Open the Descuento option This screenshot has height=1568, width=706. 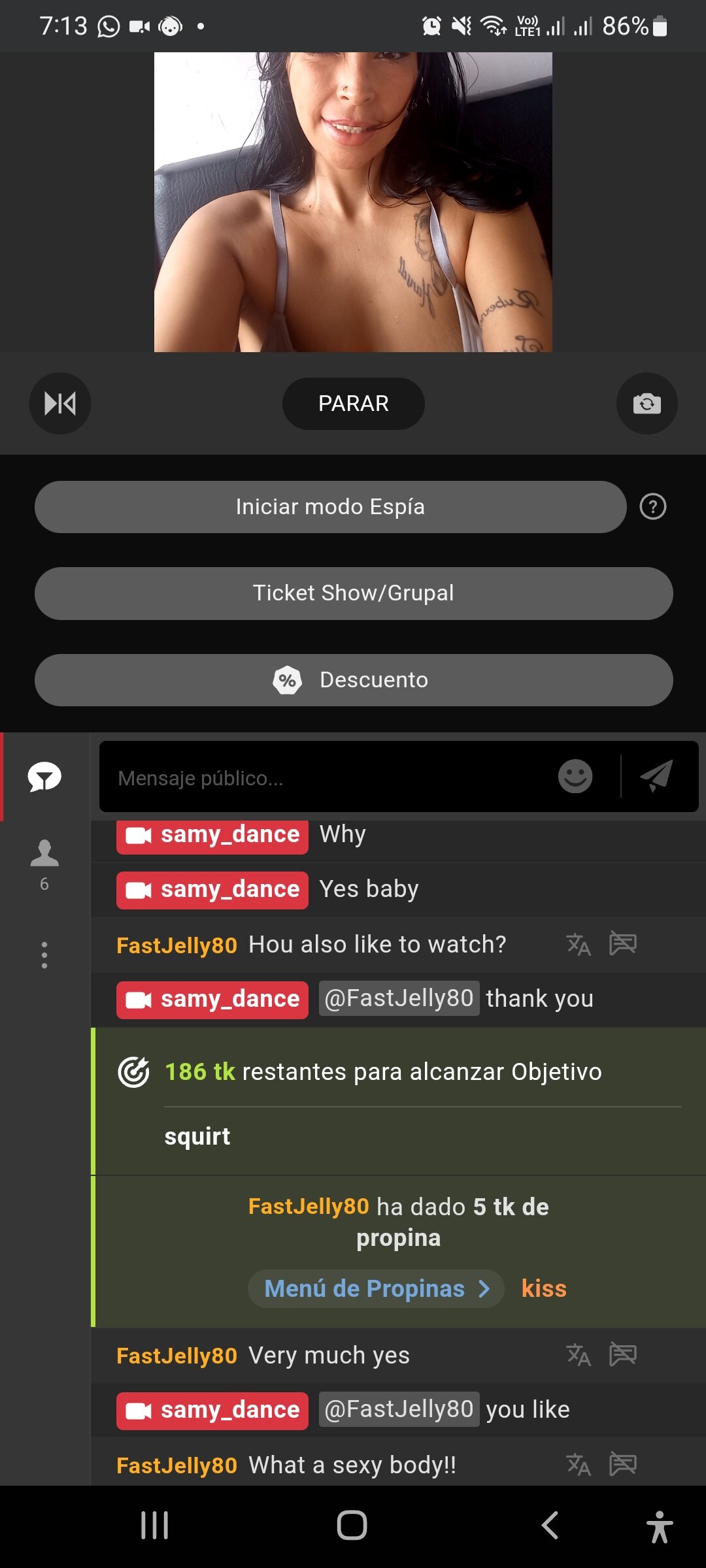coord(353,680)
